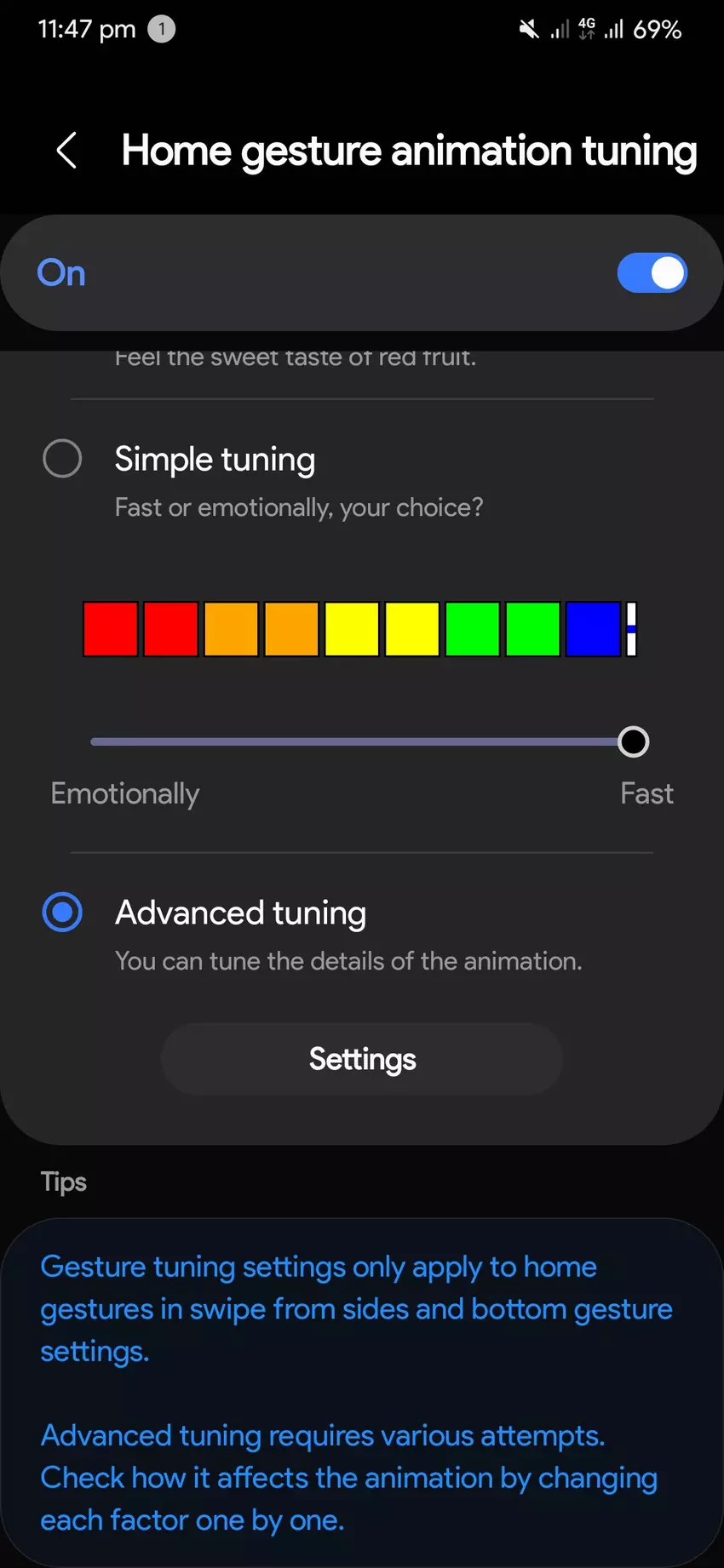This screenshot has height=1568, width=724.
Task: Select the Advanced tuning radio button
Action: point(62,913)
